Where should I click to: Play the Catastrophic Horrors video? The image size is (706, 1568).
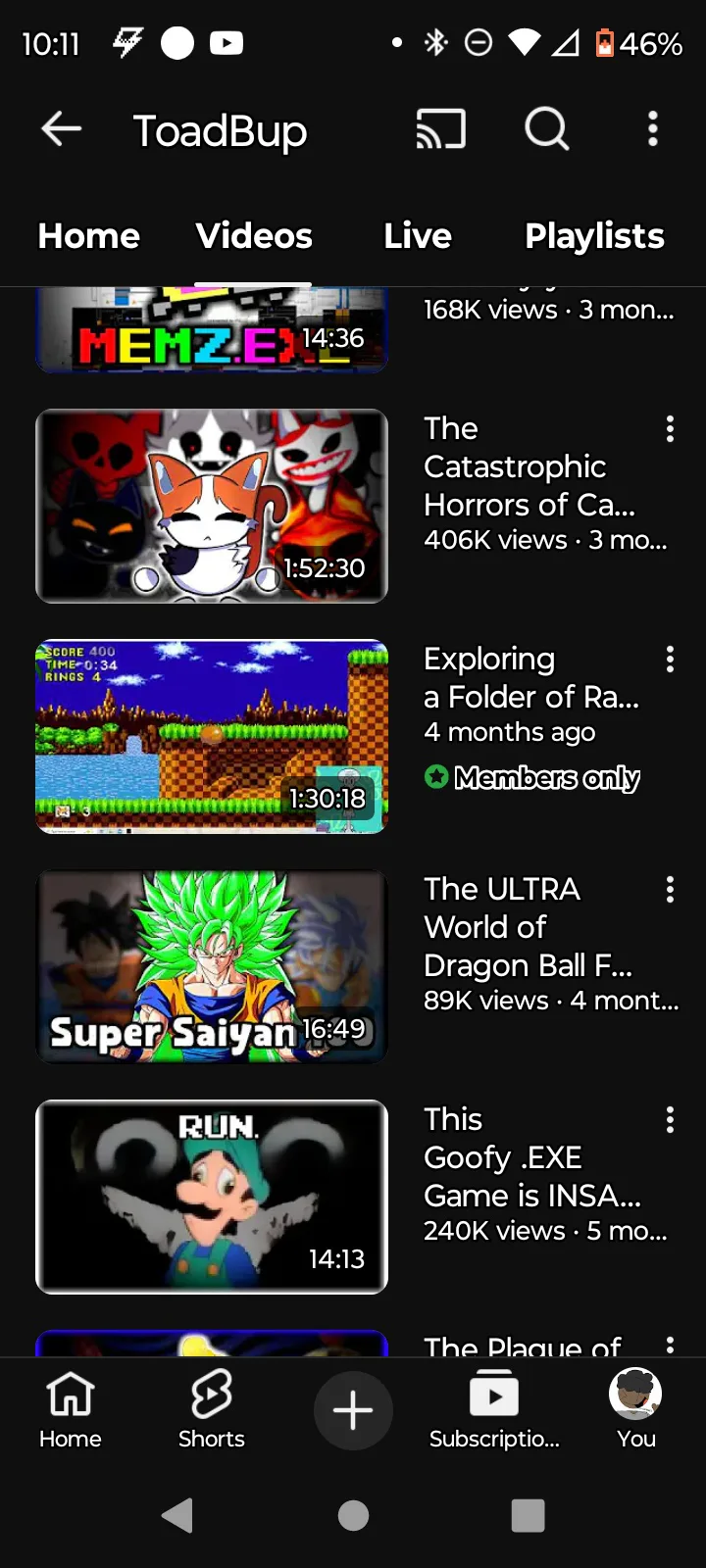212,506
